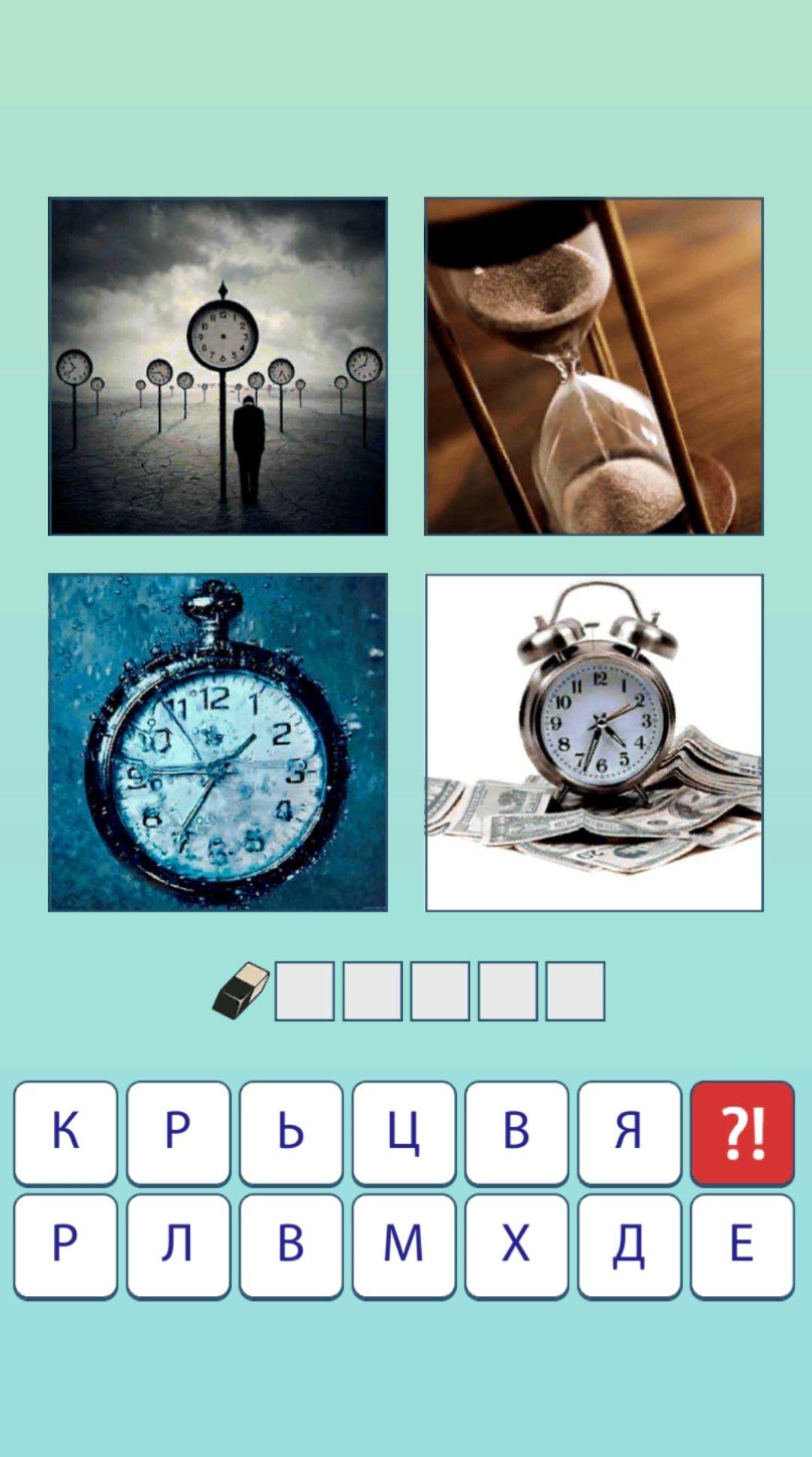Tap the letter Д tile
This screenshot has width=812, height=1457.
pos(629,1245)
